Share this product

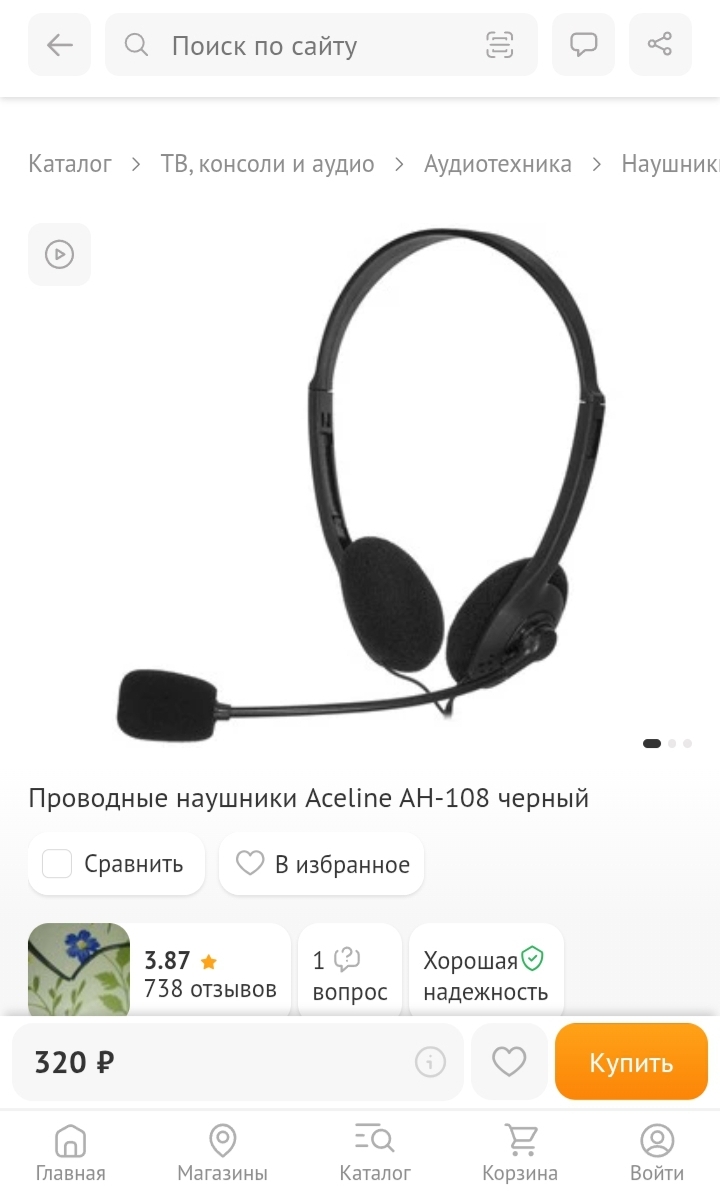(x=660, y=45)
